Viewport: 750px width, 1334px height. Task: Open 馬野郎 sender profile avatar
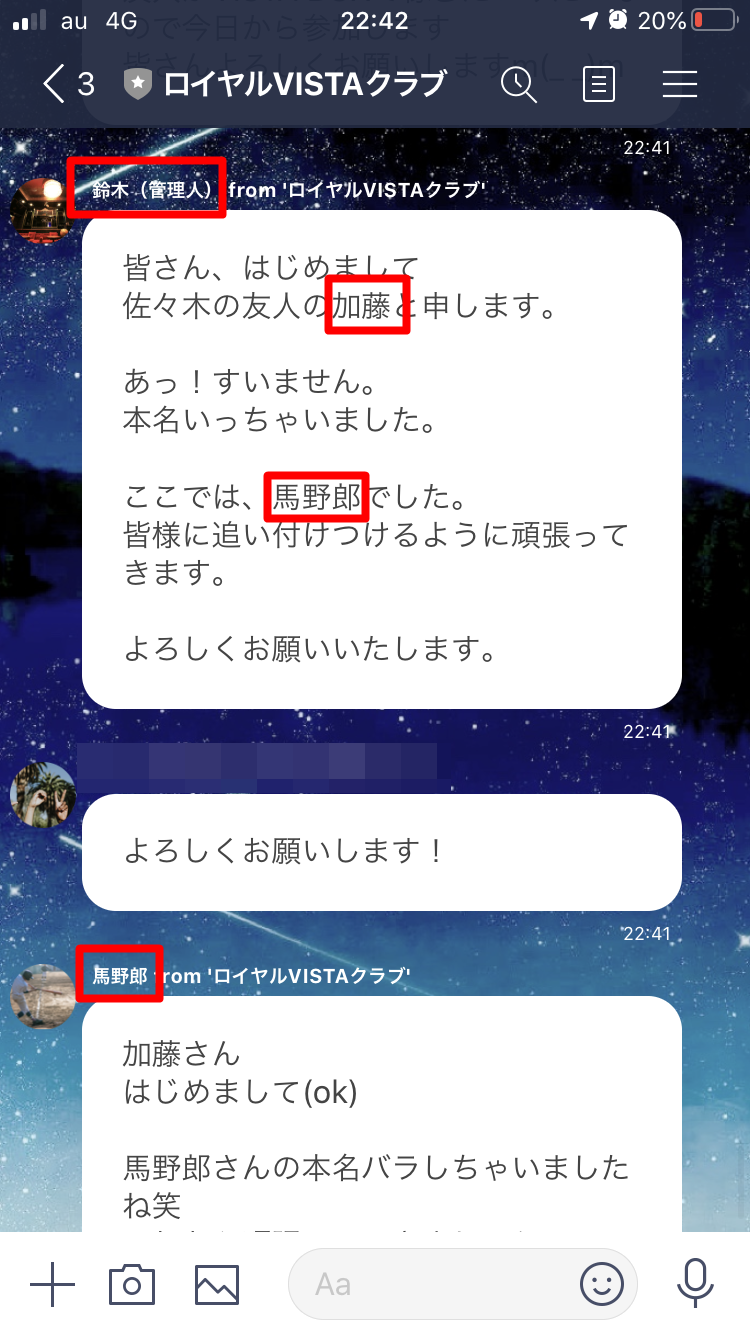tap(43, 995)
